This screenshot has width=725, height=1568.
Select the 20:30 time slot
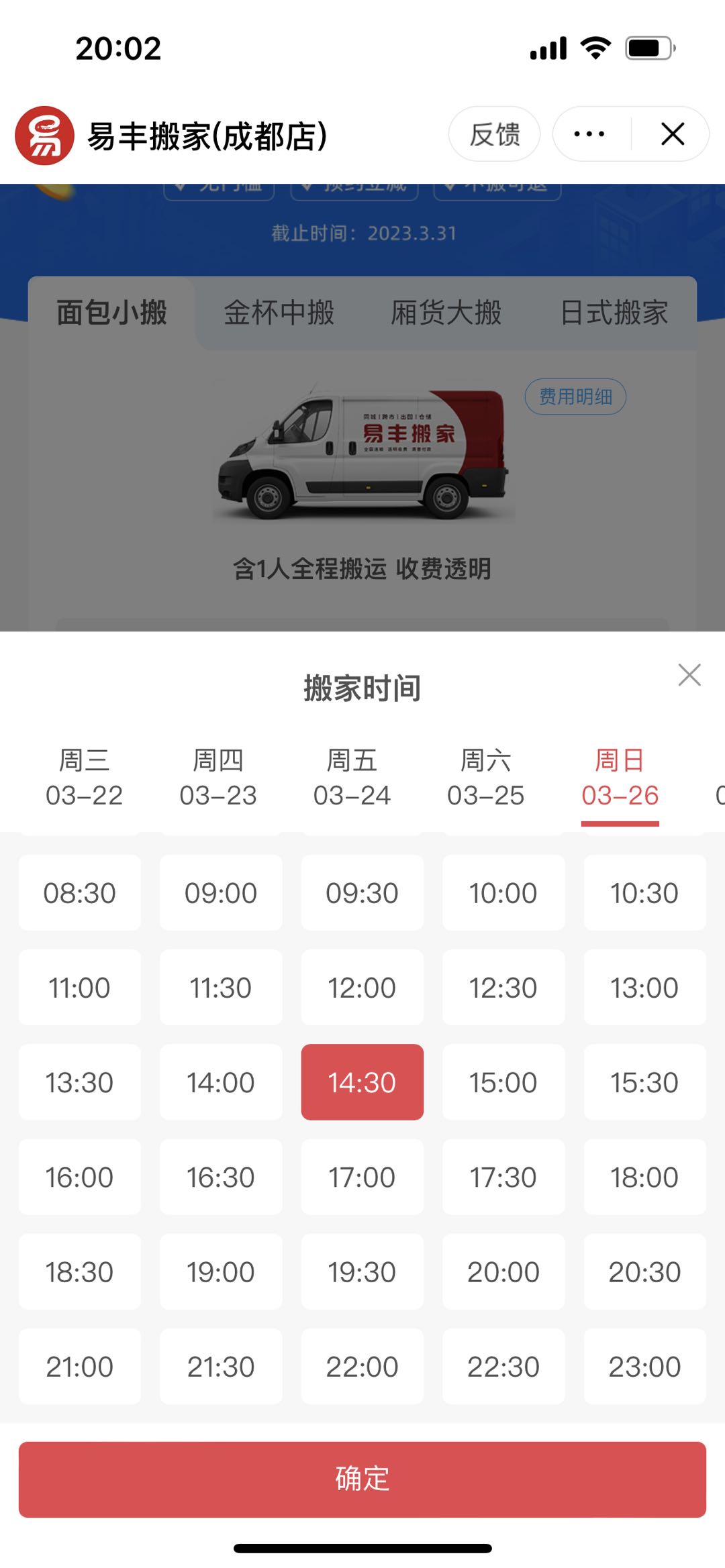coord(645,1271)
